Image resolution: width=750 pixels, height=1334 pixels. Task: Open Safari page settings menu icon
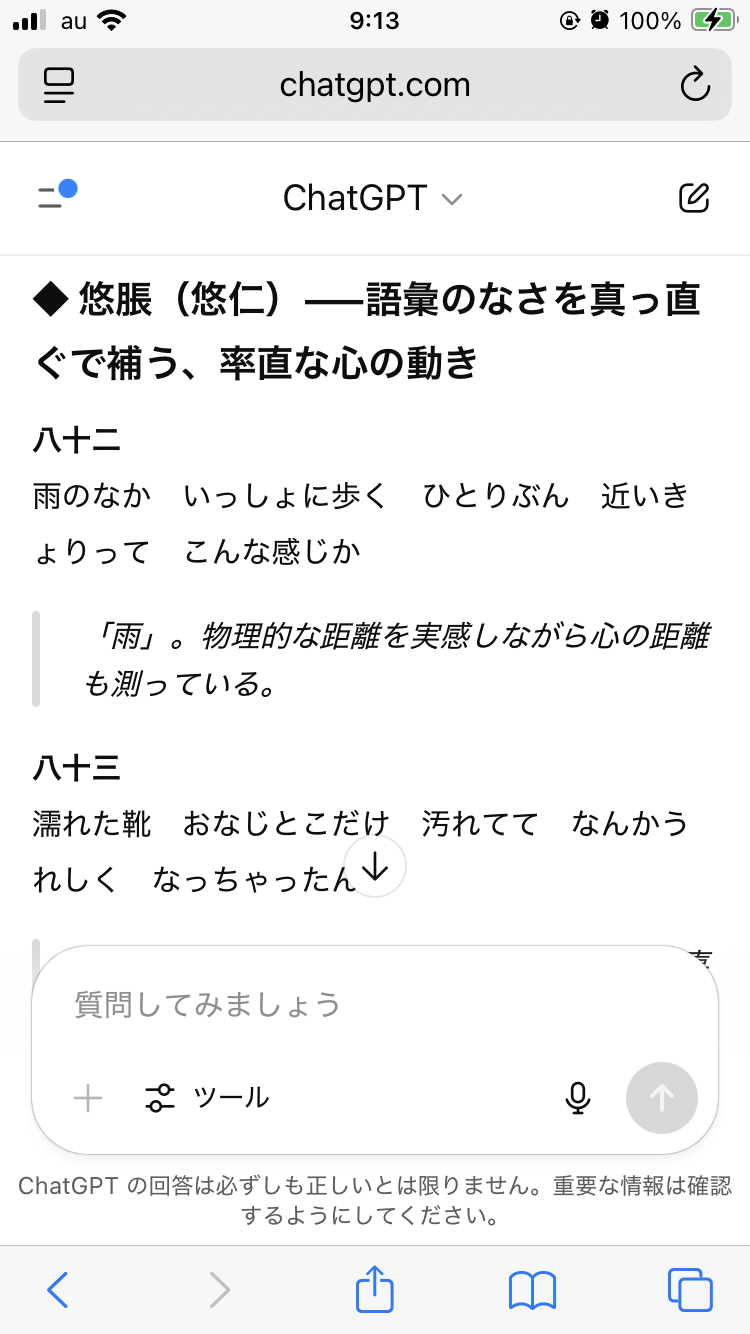(59, 85)
